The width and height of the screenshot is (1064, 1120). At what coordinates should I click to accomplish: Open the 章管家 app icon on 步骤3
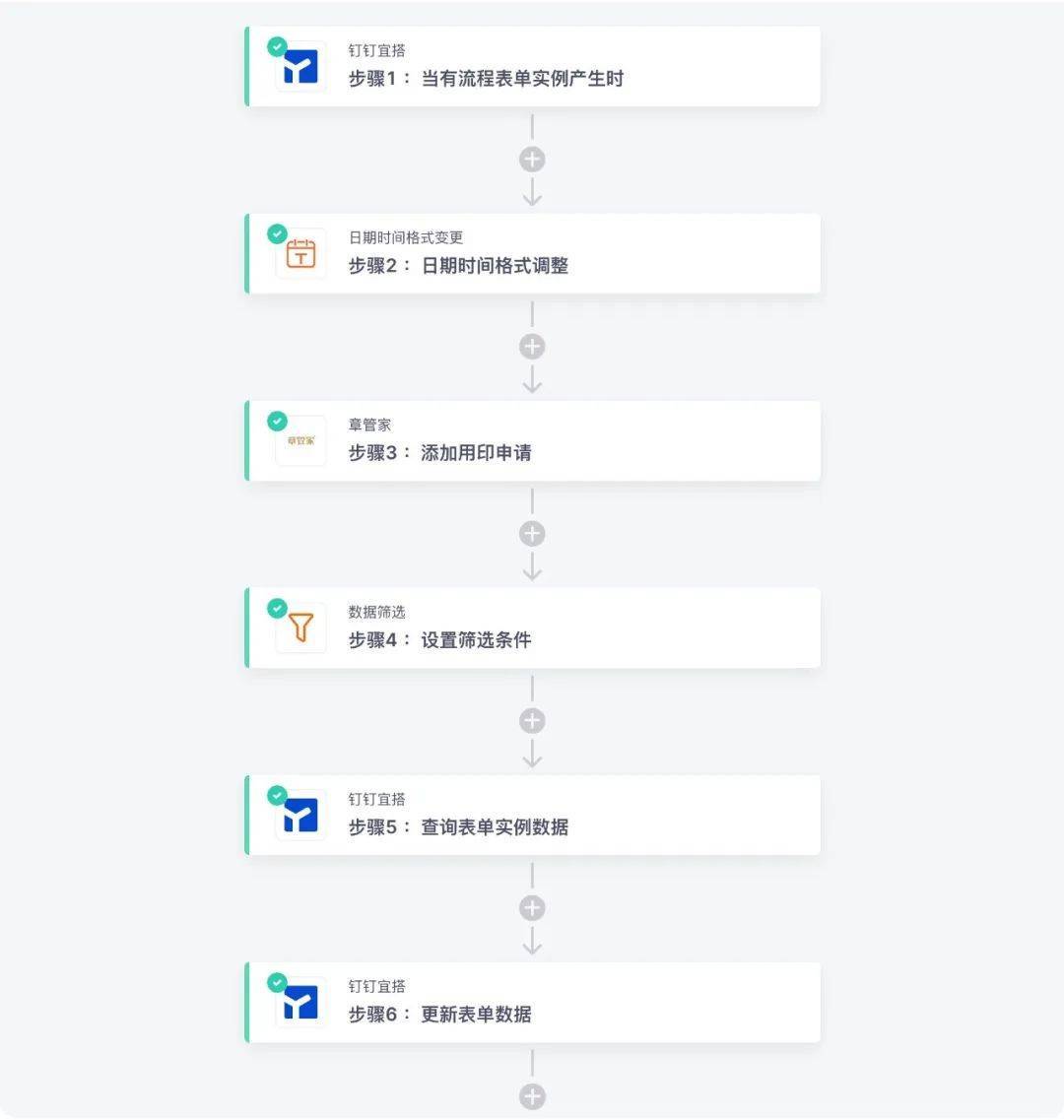(x=300, y=440)
